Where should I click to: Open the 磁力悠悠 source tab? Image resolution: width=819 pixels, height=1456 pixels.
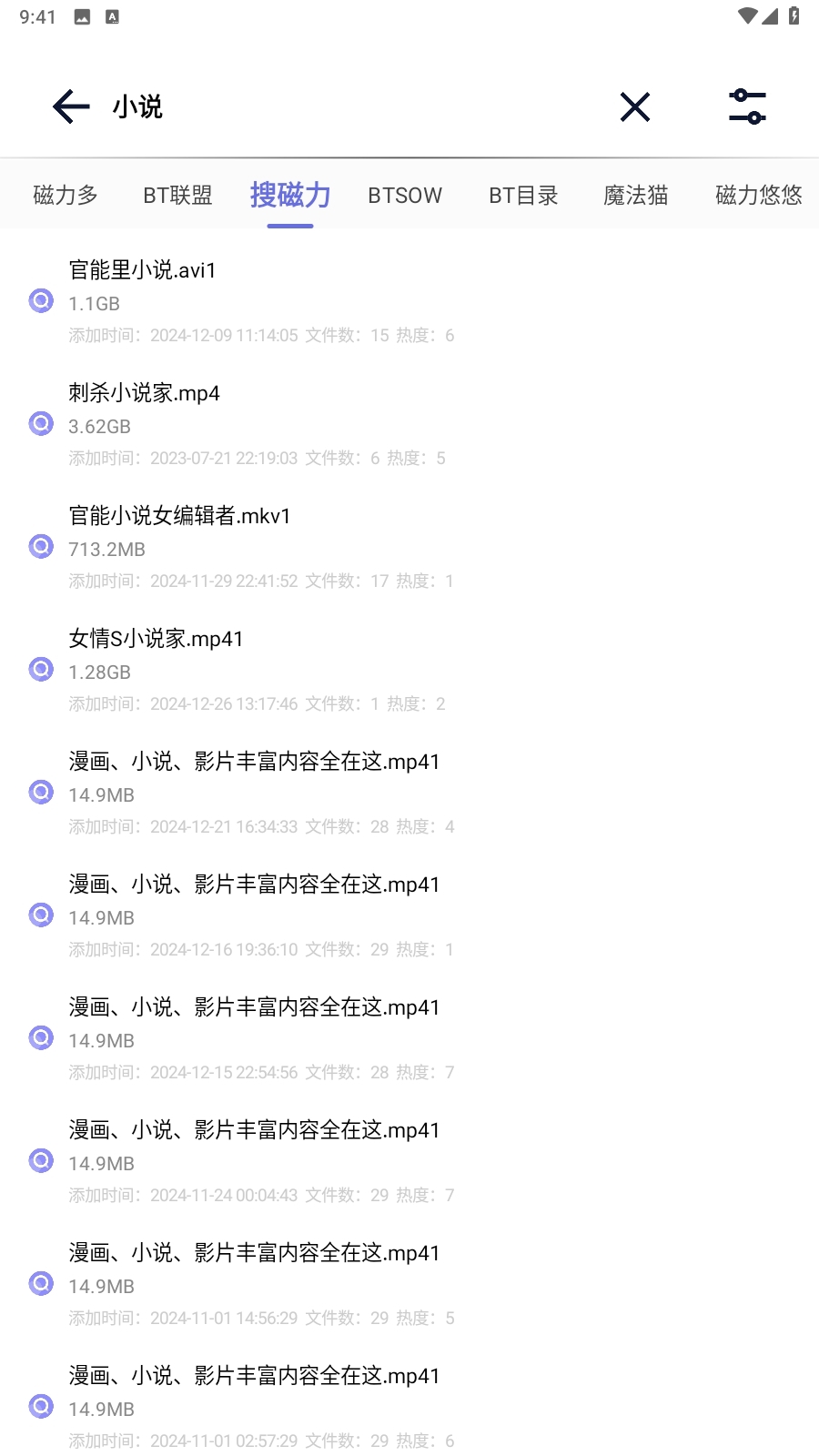click(x=756, y=196)
